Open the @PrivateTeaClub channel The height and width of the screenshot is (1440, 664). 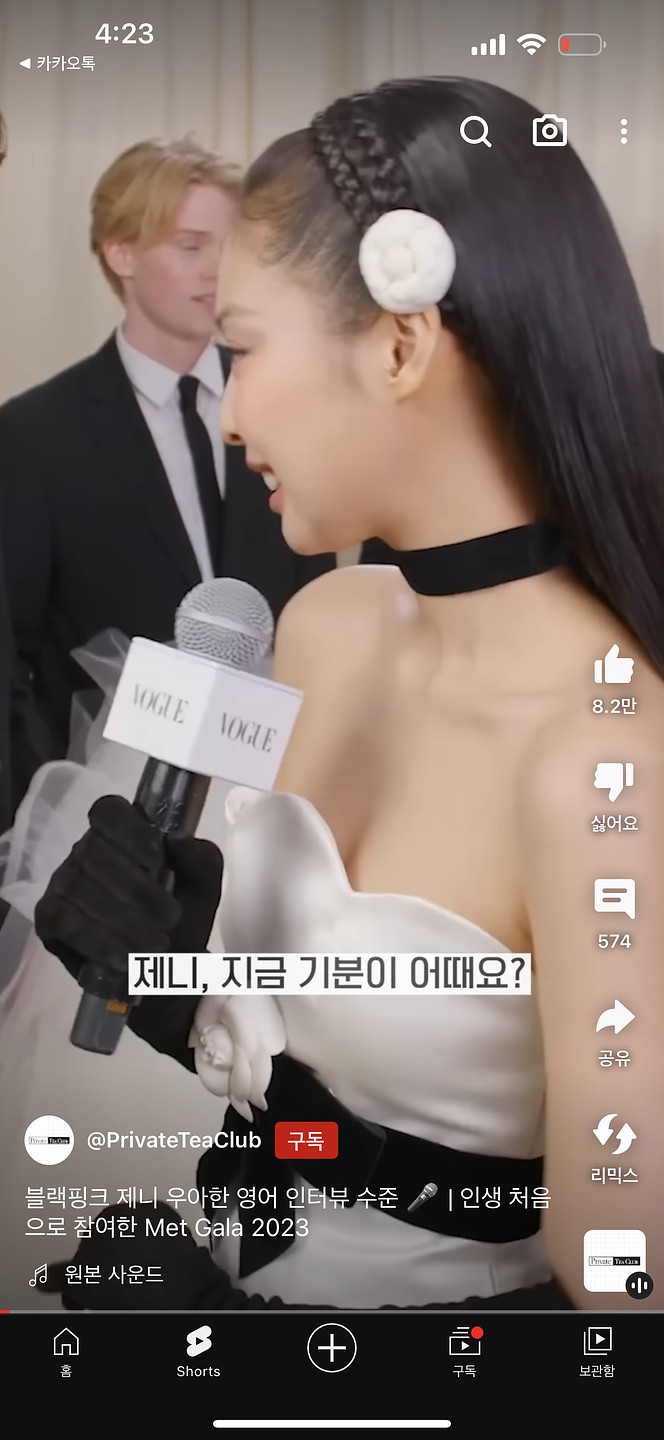point(173,1140)
